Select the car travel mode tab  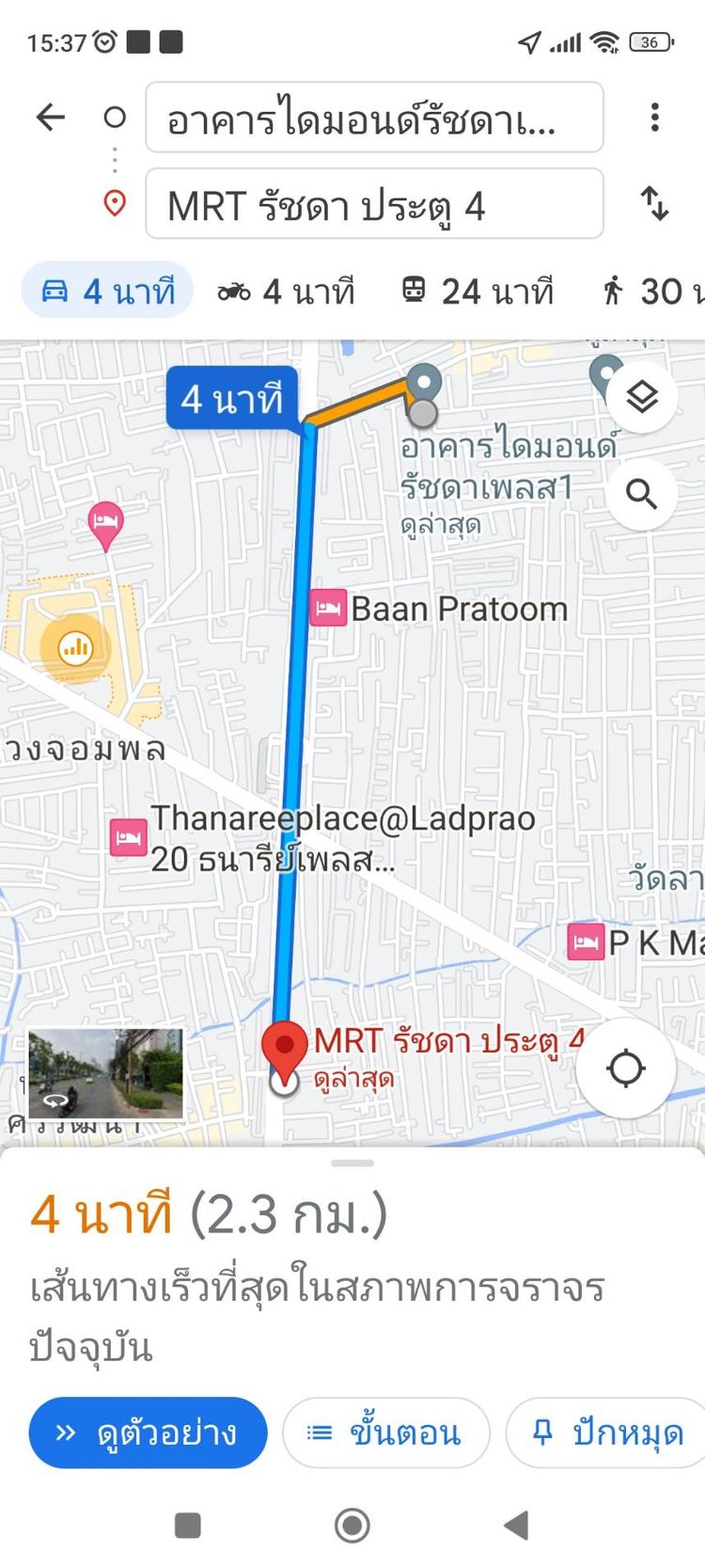click(107, 292)
